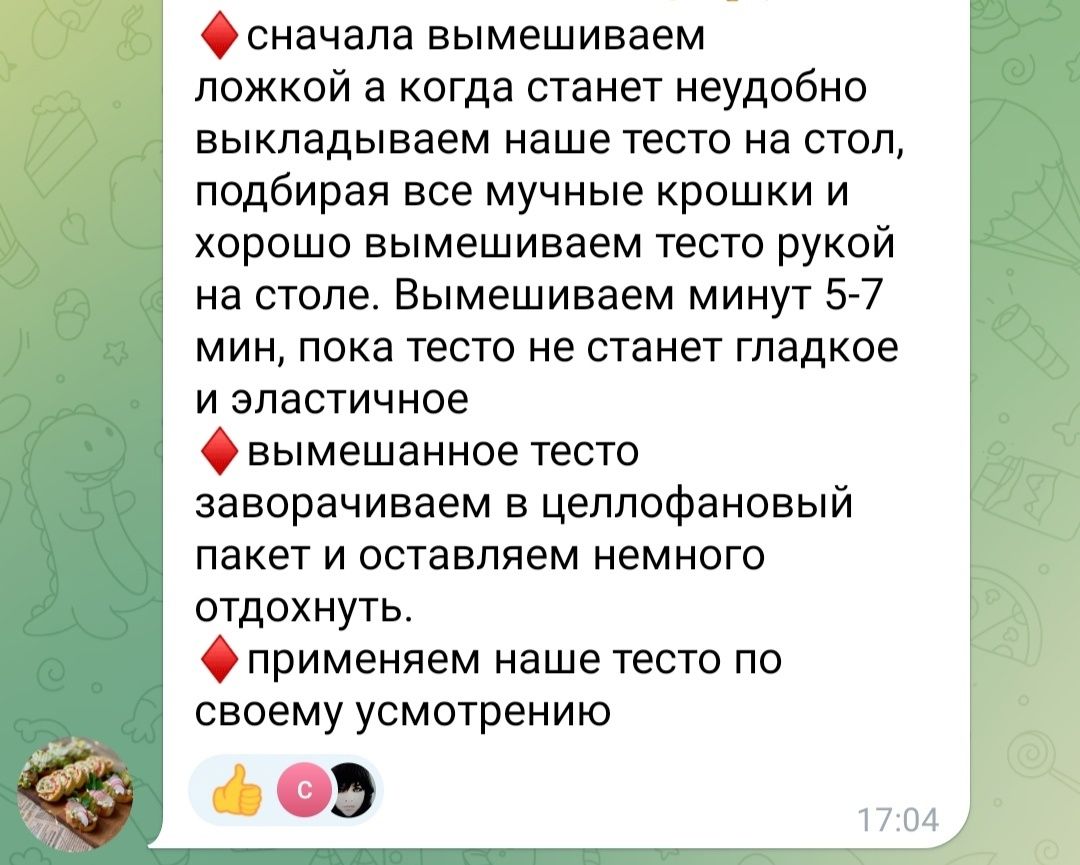1080x865 pixels.
Task: Open the sender's food photo avatar
Action: click(75, 790)
